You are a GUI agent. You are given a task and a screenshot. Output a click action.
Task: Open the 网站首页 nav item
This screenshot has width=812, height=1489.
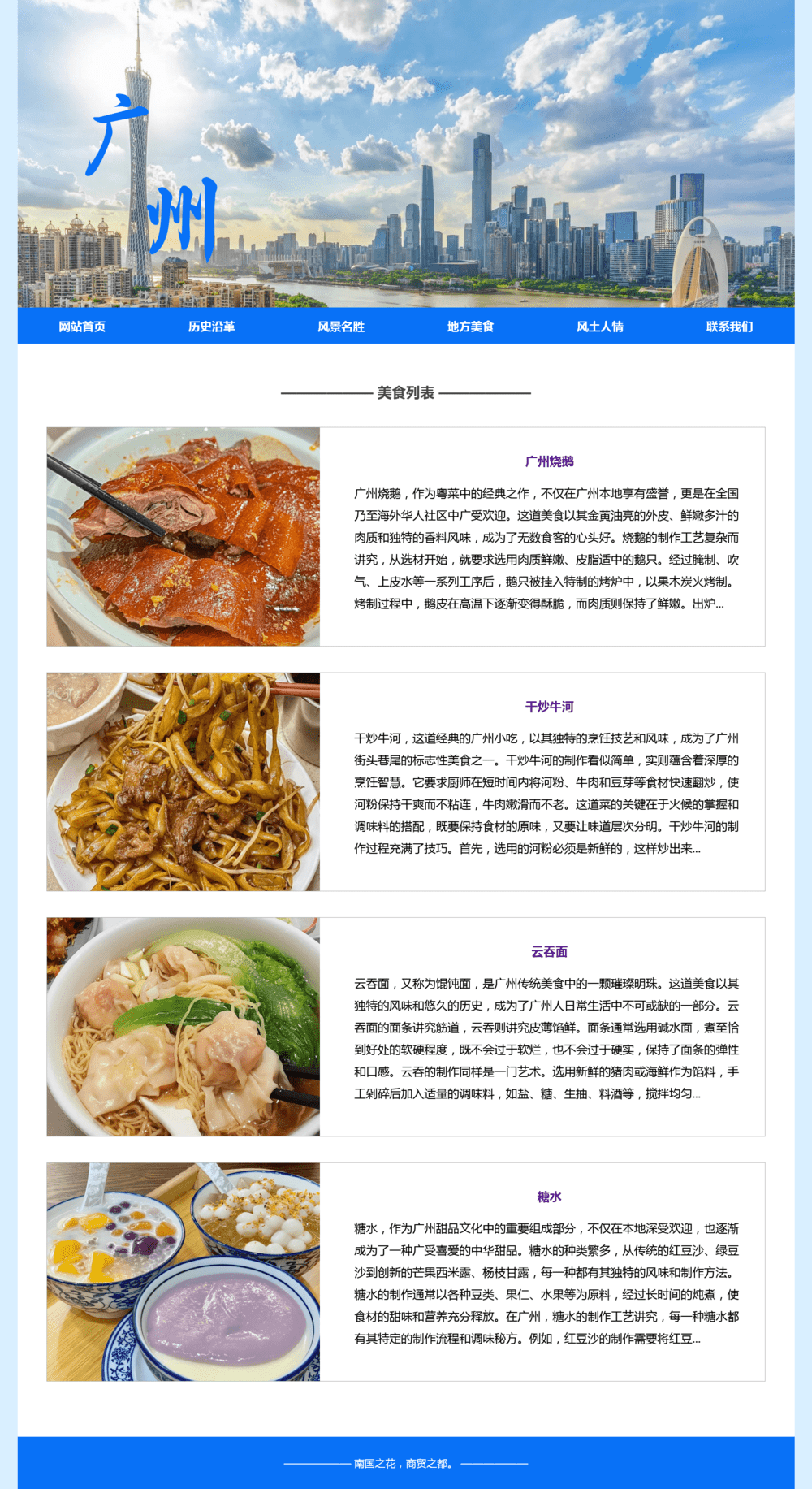pos(82,327)
